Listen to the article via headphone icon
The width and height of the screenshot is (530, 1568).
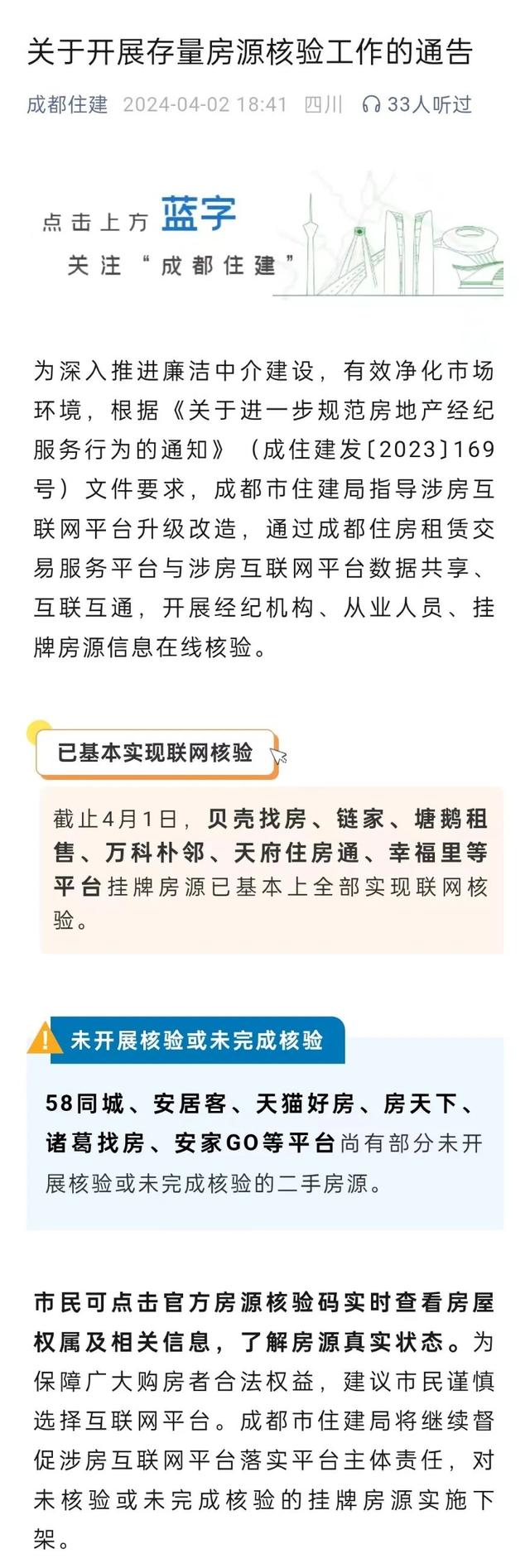pos(372,104)
